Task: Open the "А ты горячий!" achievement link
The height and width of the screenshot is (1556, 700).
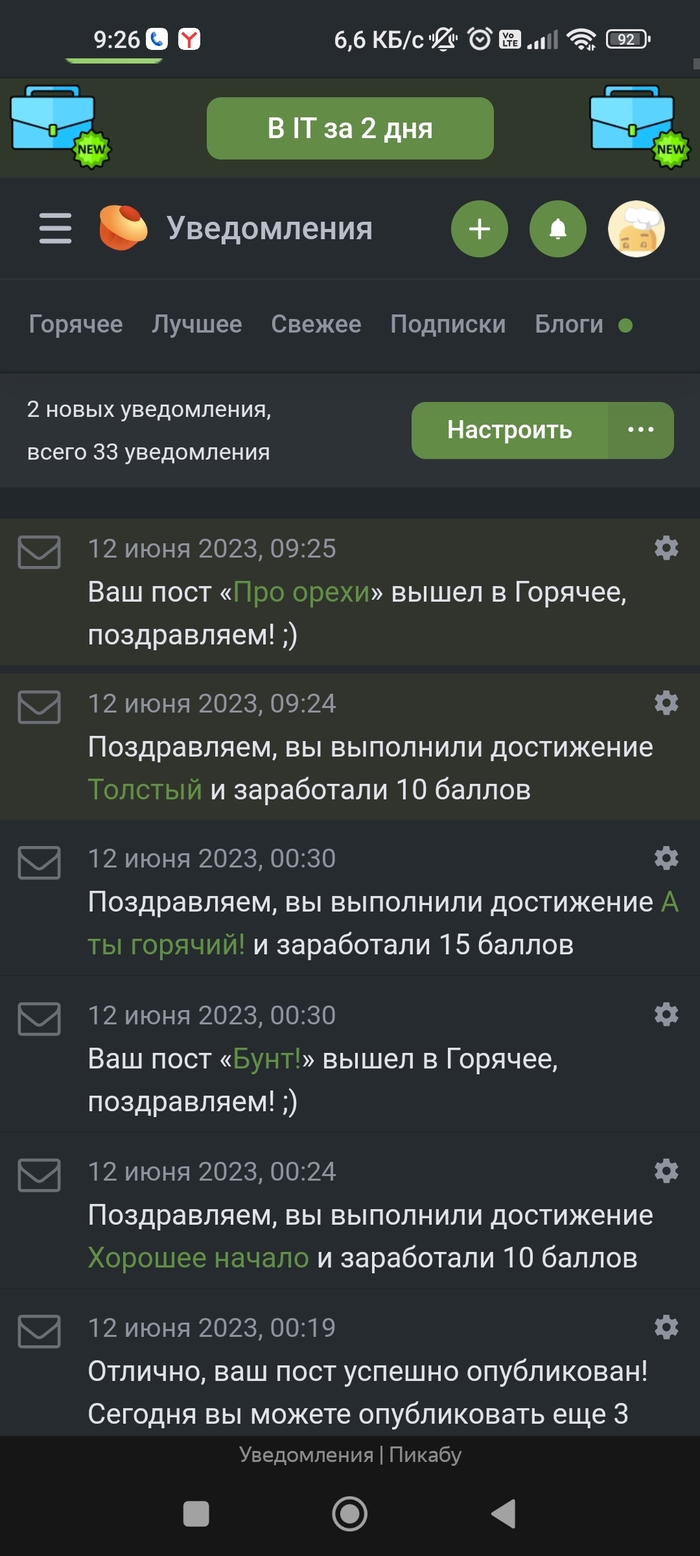Action: click(x=166, y=944)
